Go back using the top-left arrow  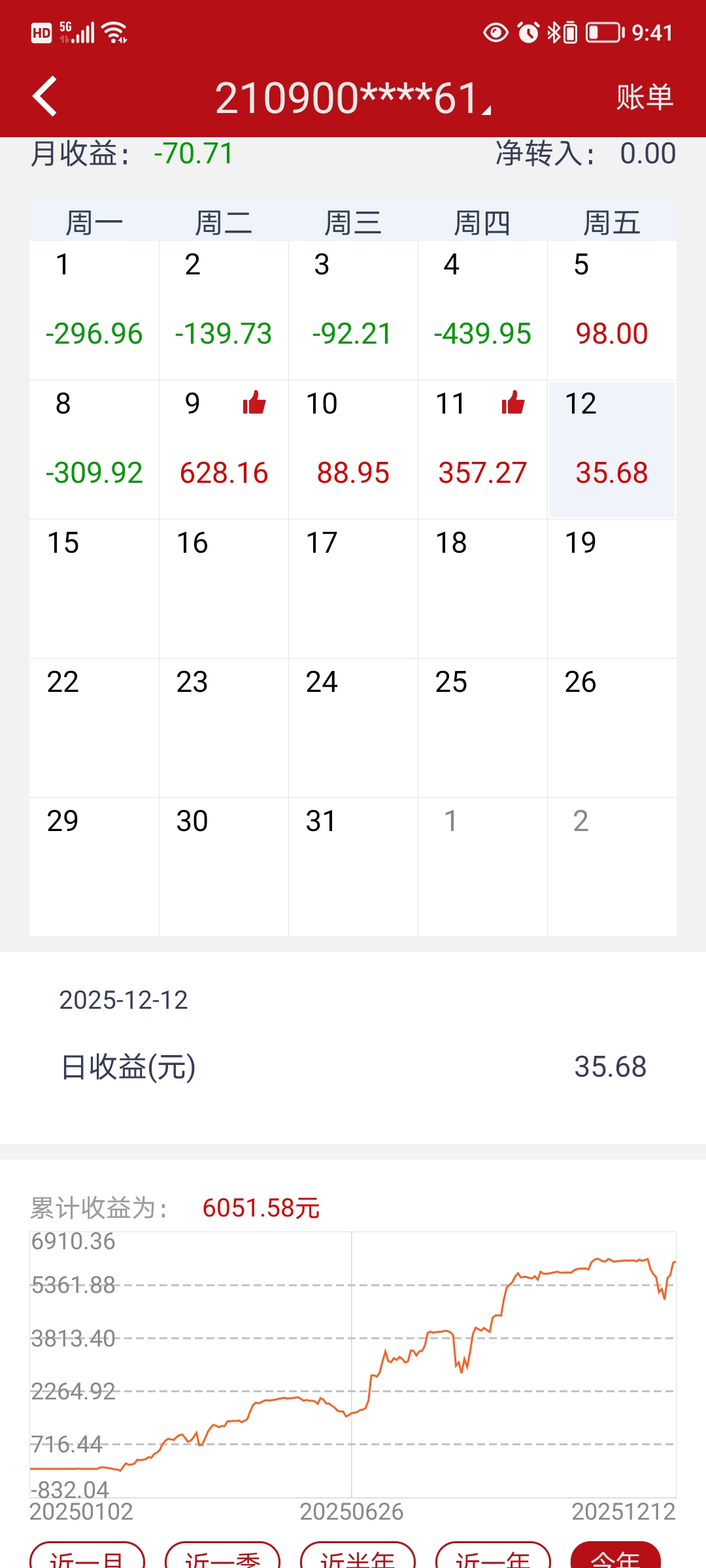coord(44,97)
